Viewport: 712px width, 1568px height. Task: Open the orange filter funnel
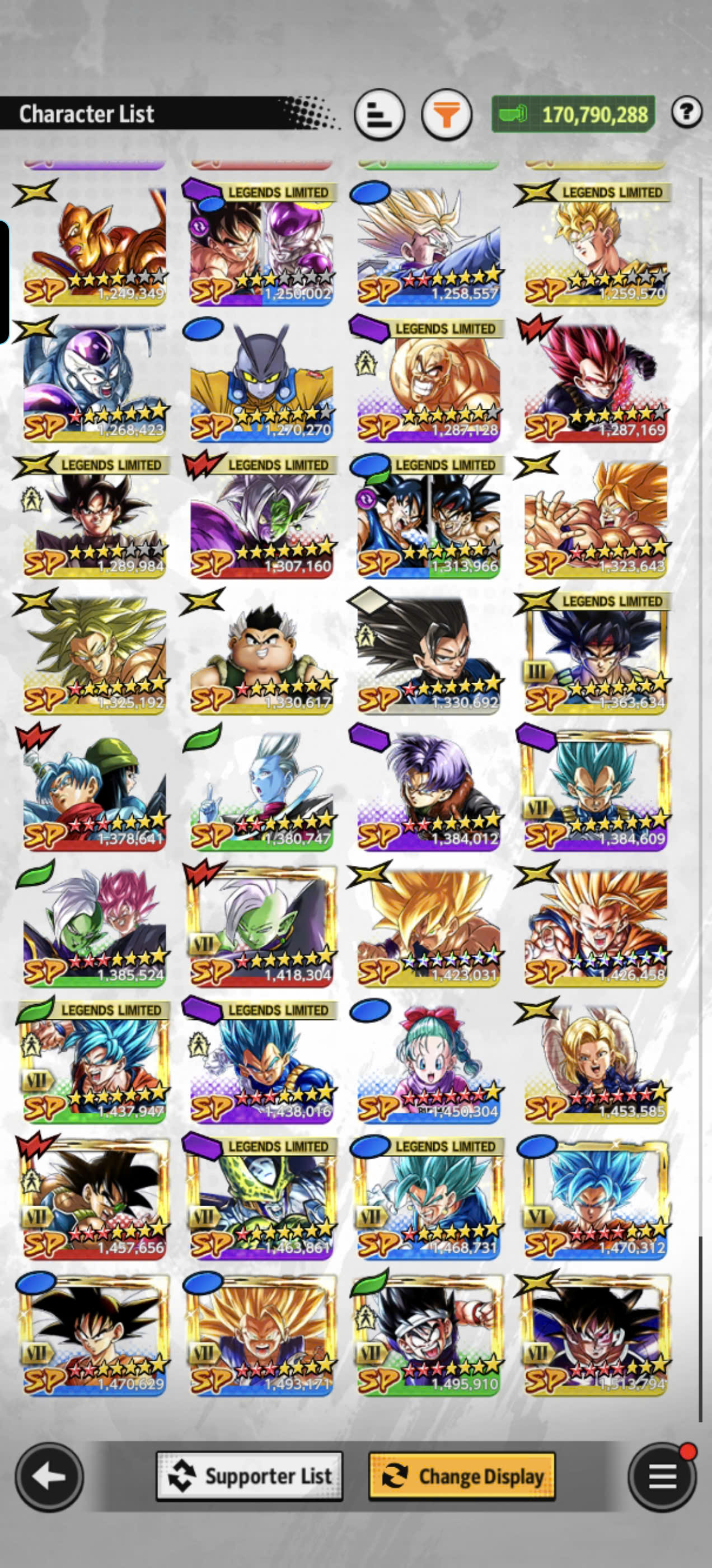(447, 114)
